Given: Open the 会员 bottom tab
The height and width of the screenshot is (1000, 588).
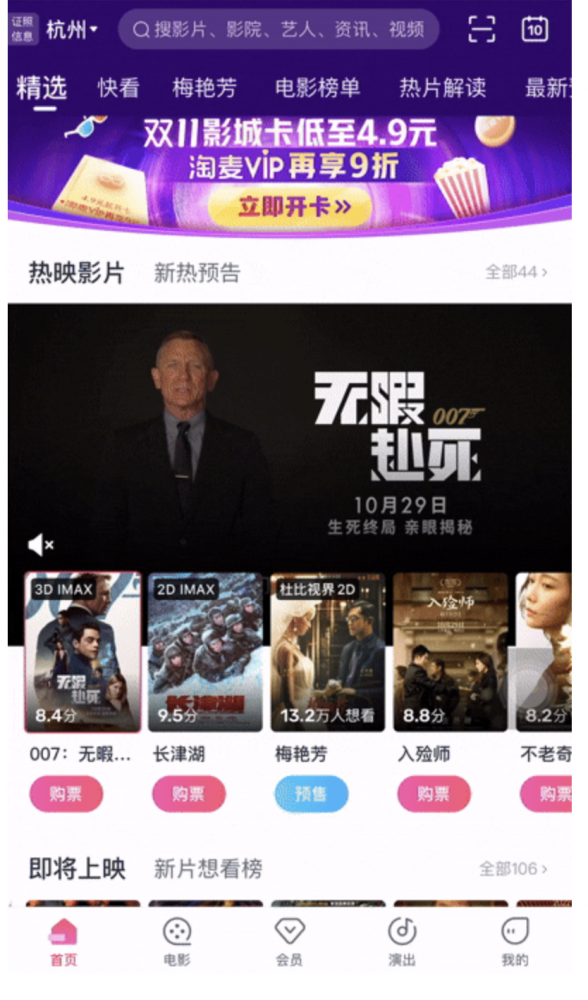Looking at the screenshot, I should (290, 943).
